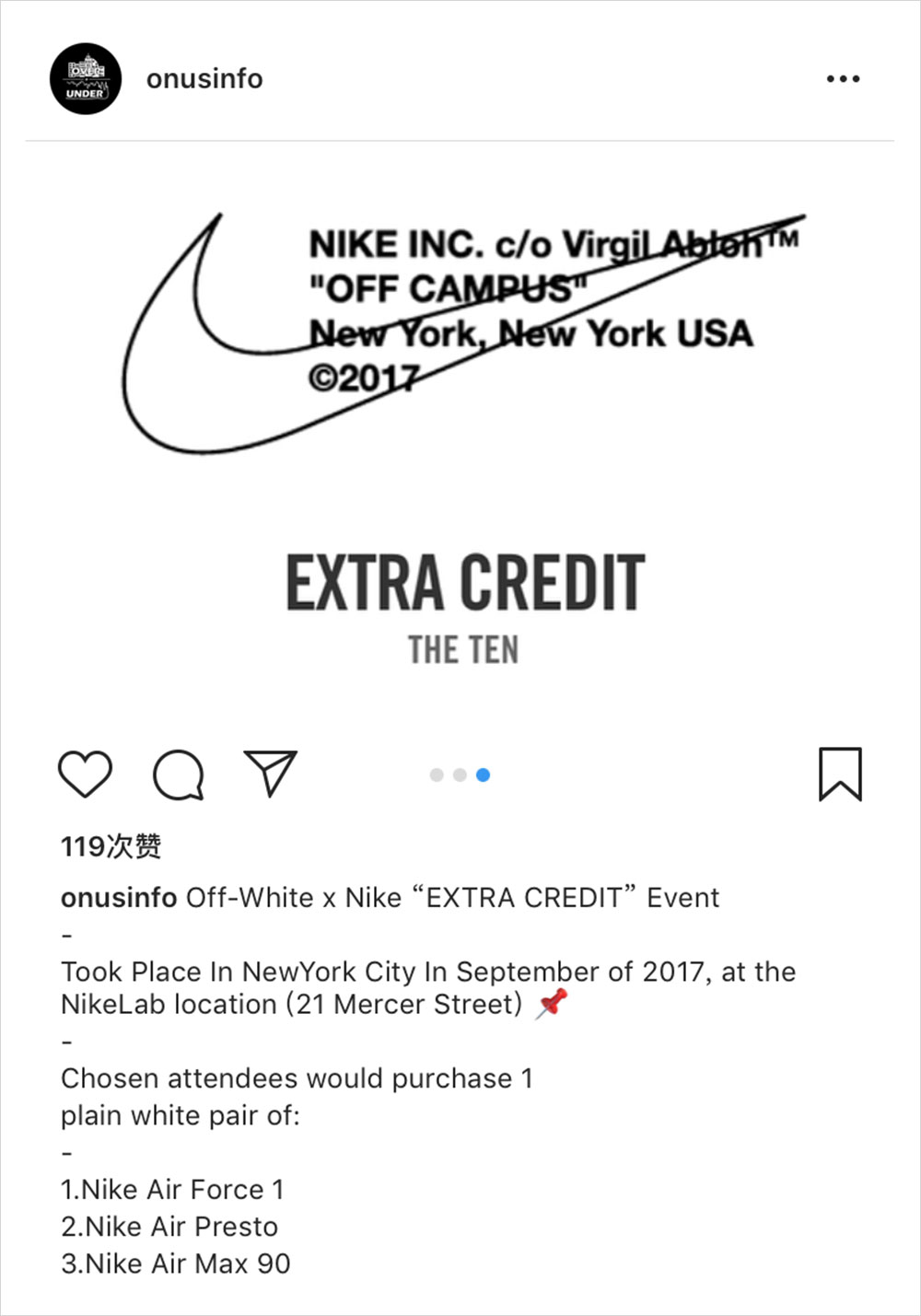Image resolution: width=921 pixels, height=1316 pixels.
Task: Open comments on this post
Action: click(178, 774)
